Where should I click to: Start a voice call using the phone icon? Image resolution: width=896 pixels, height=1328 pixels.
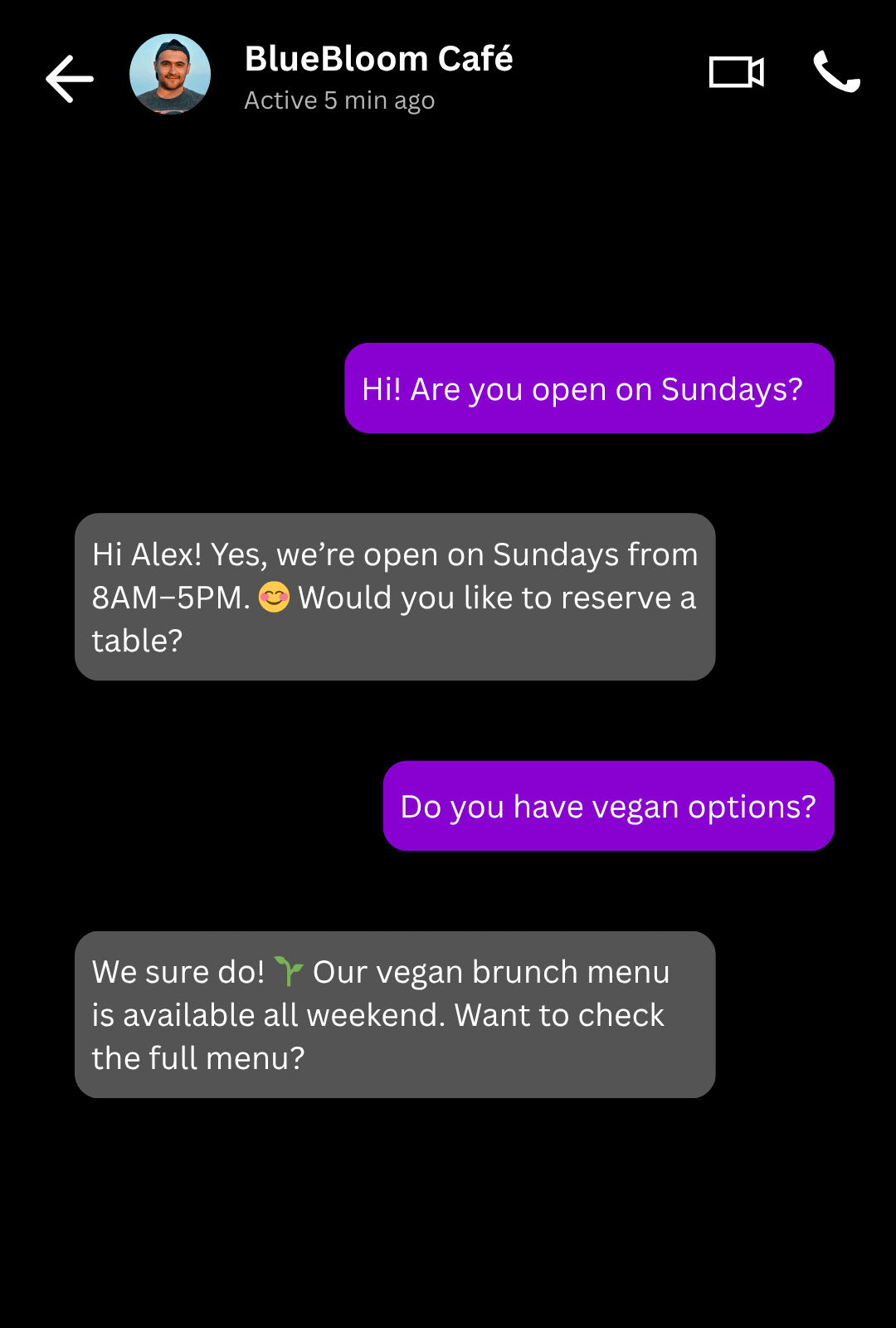click(x=838, y=74)
